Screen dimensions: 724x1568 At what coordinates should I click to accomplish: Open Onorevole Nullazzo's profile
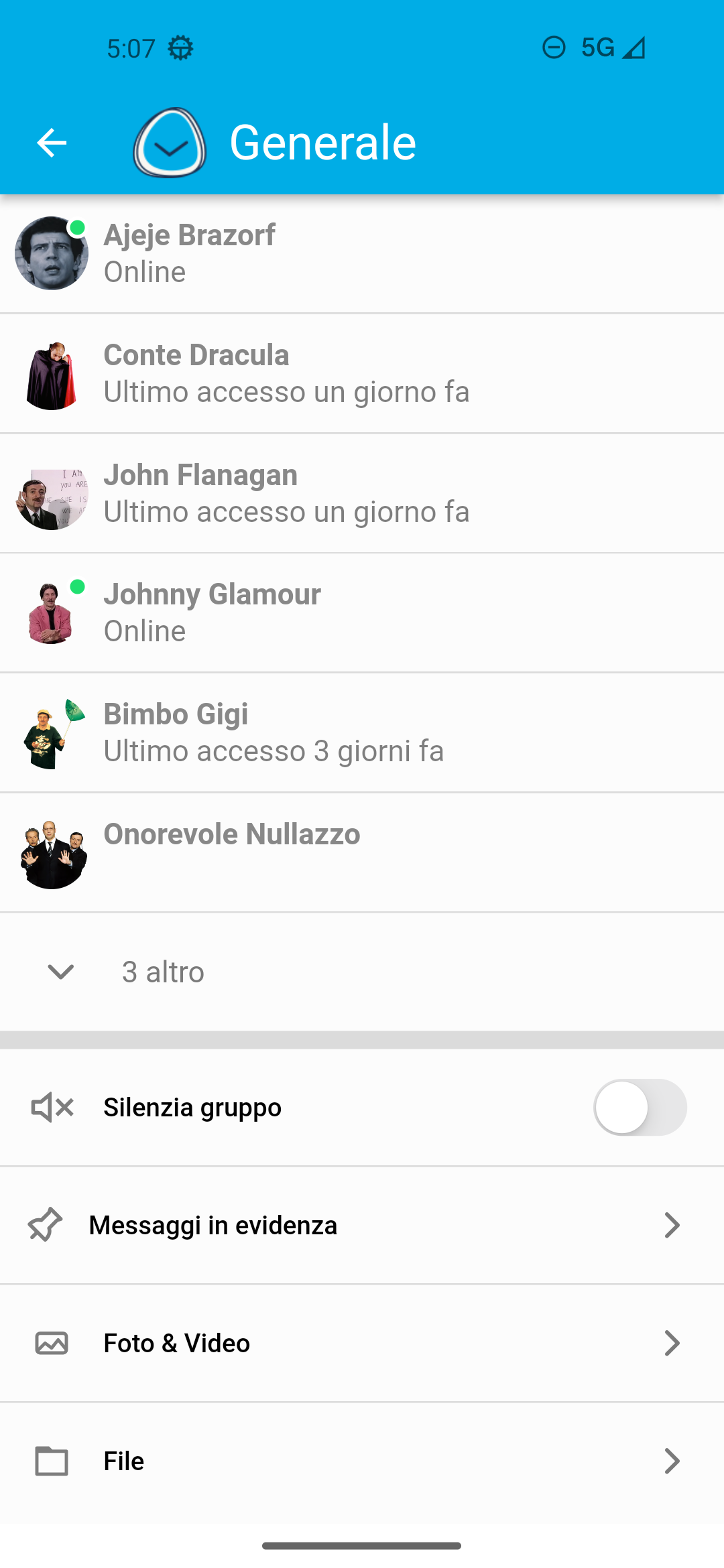click(x=362, y=852)
